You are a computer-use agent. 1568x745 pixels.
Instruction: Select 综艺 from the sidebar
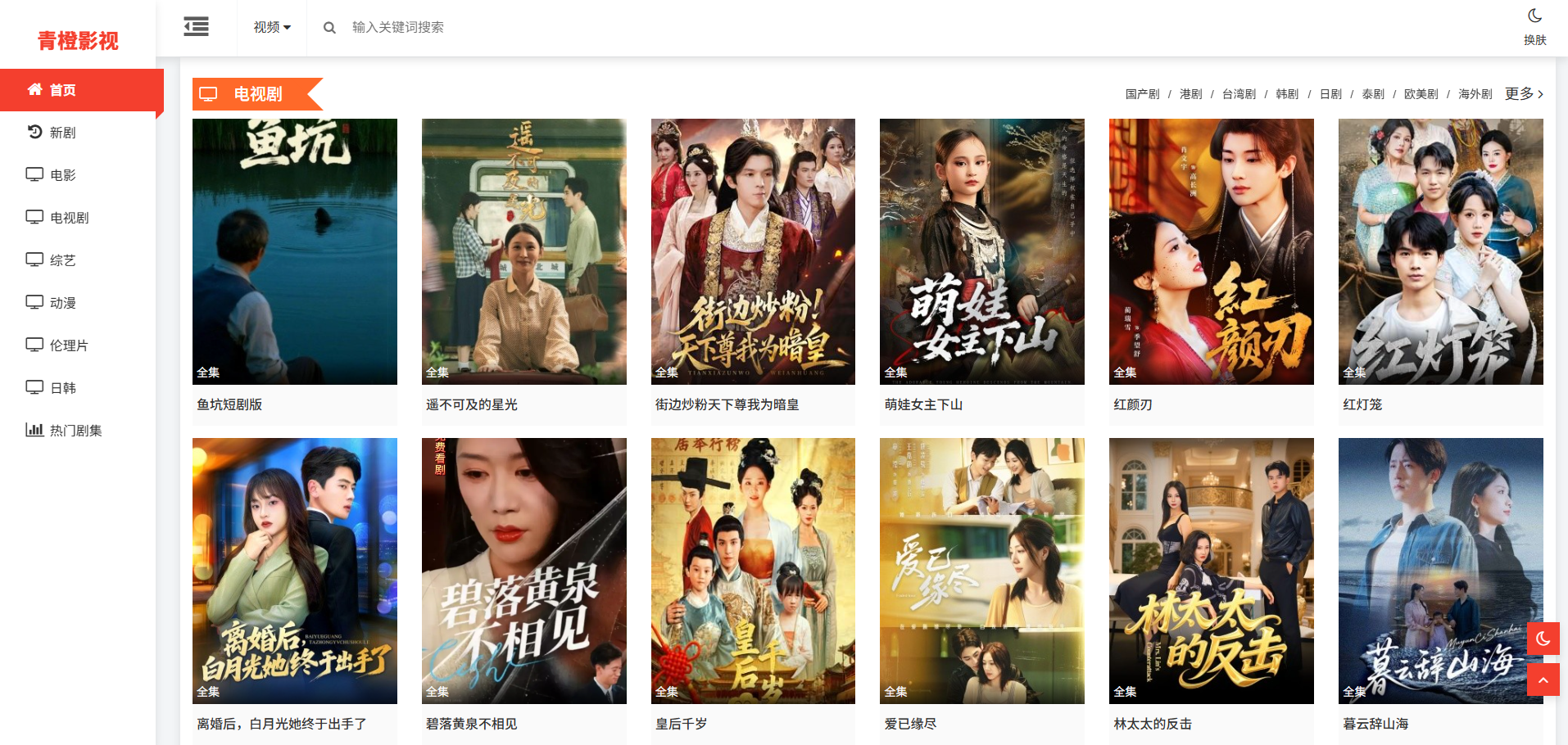point(62,260)
